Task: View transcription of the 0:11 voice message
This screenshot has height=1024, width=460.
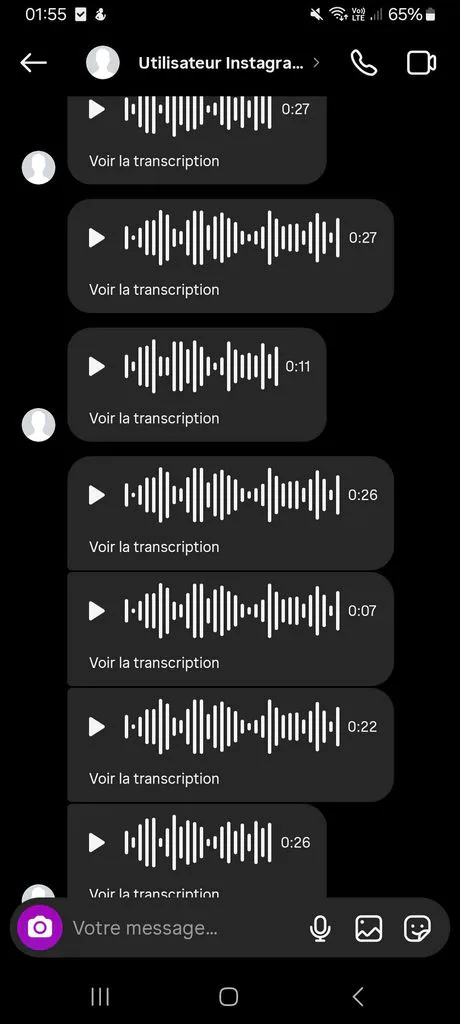Action: click(x=154, y=418)
